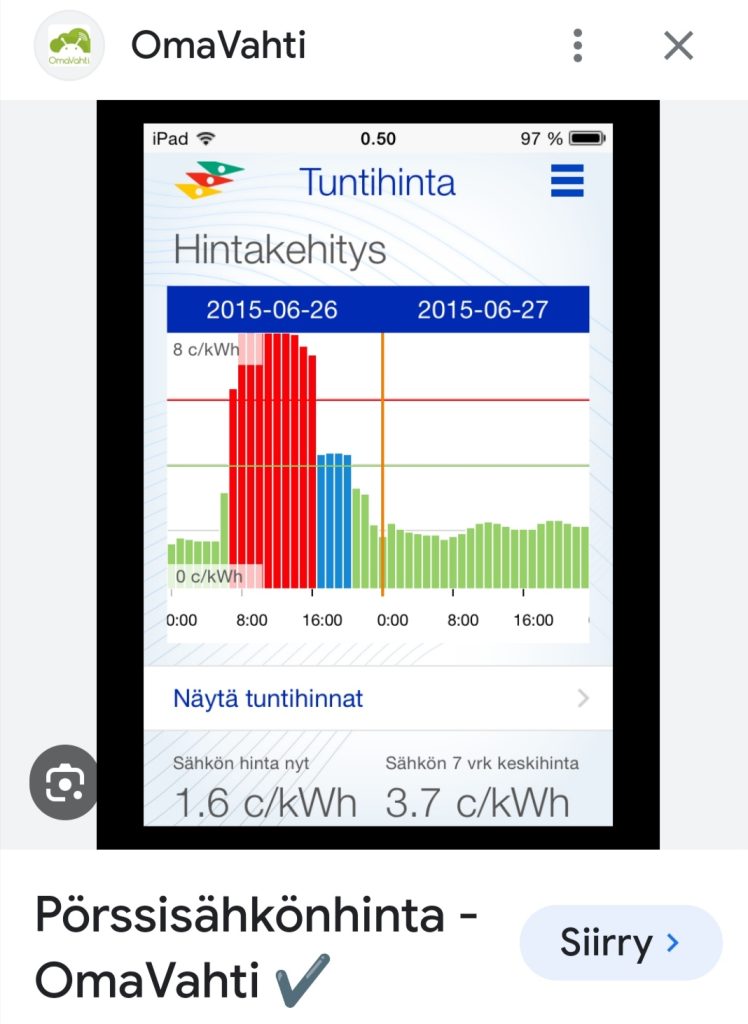Viewport: 748px width, 1024px height.
Task: View the Tuntihinta image in full
Action: (x=378, y=474)
